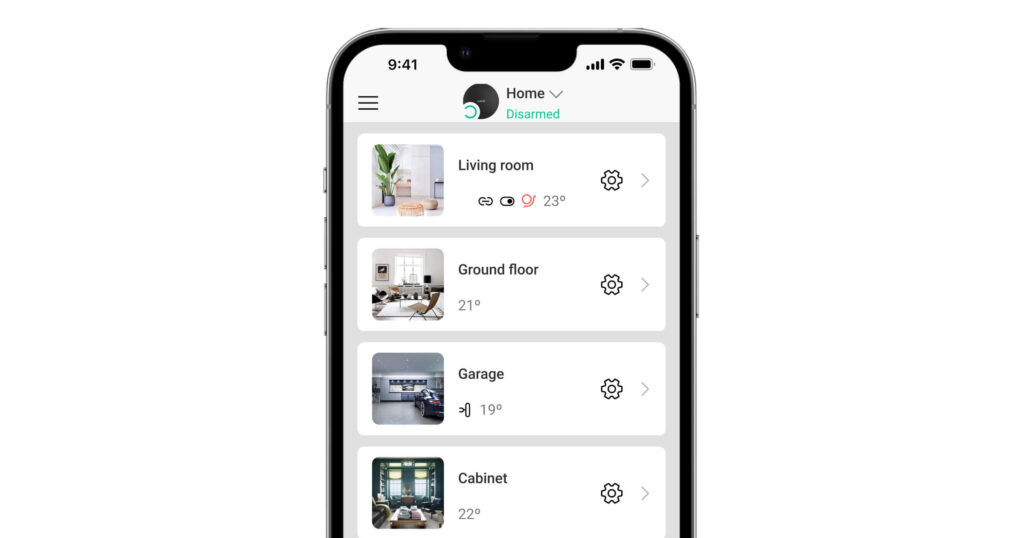Viewport: 1024px width, 538px height.
Task: Open the hamburger menu
Action: tap(368, 103)
